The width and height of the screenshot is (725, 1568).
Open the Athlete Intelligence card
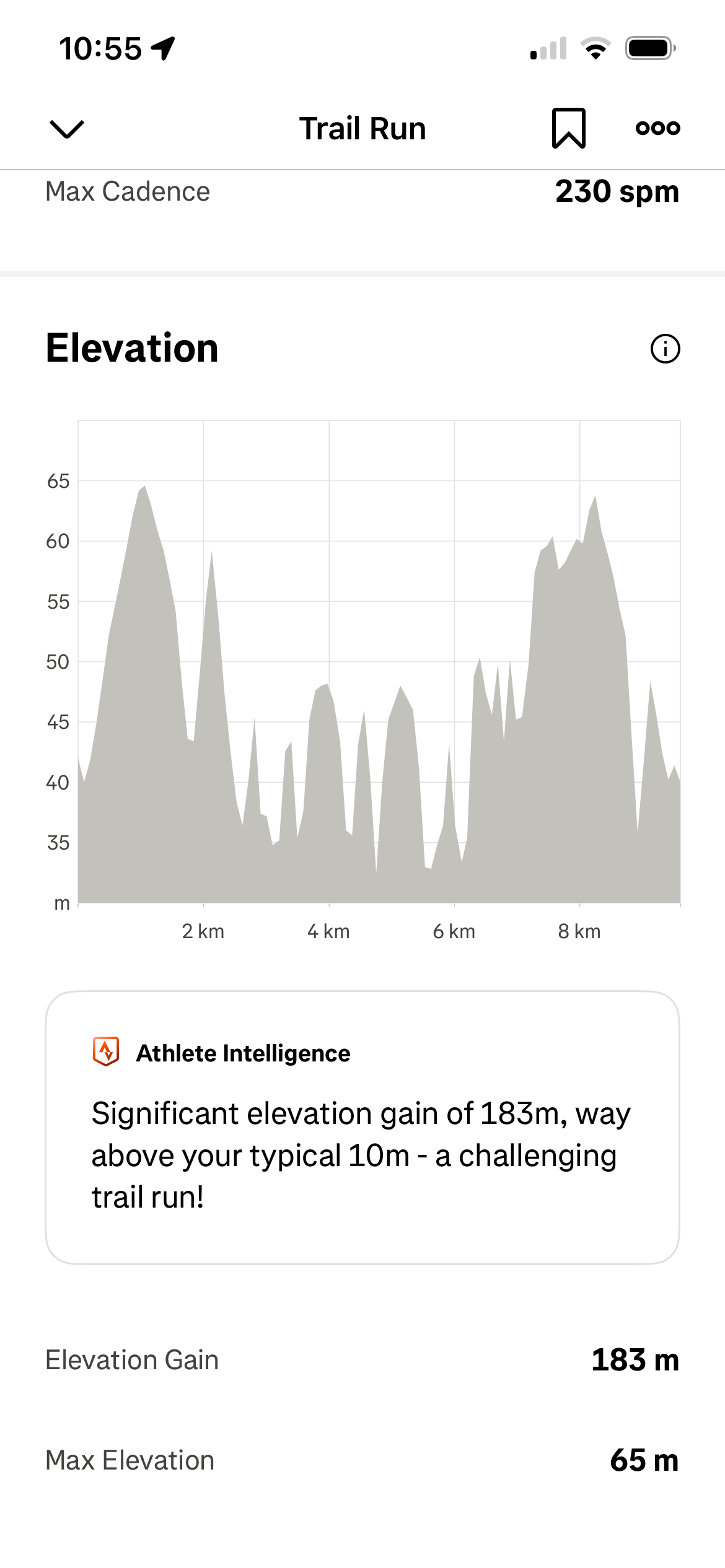(362, 1127)
